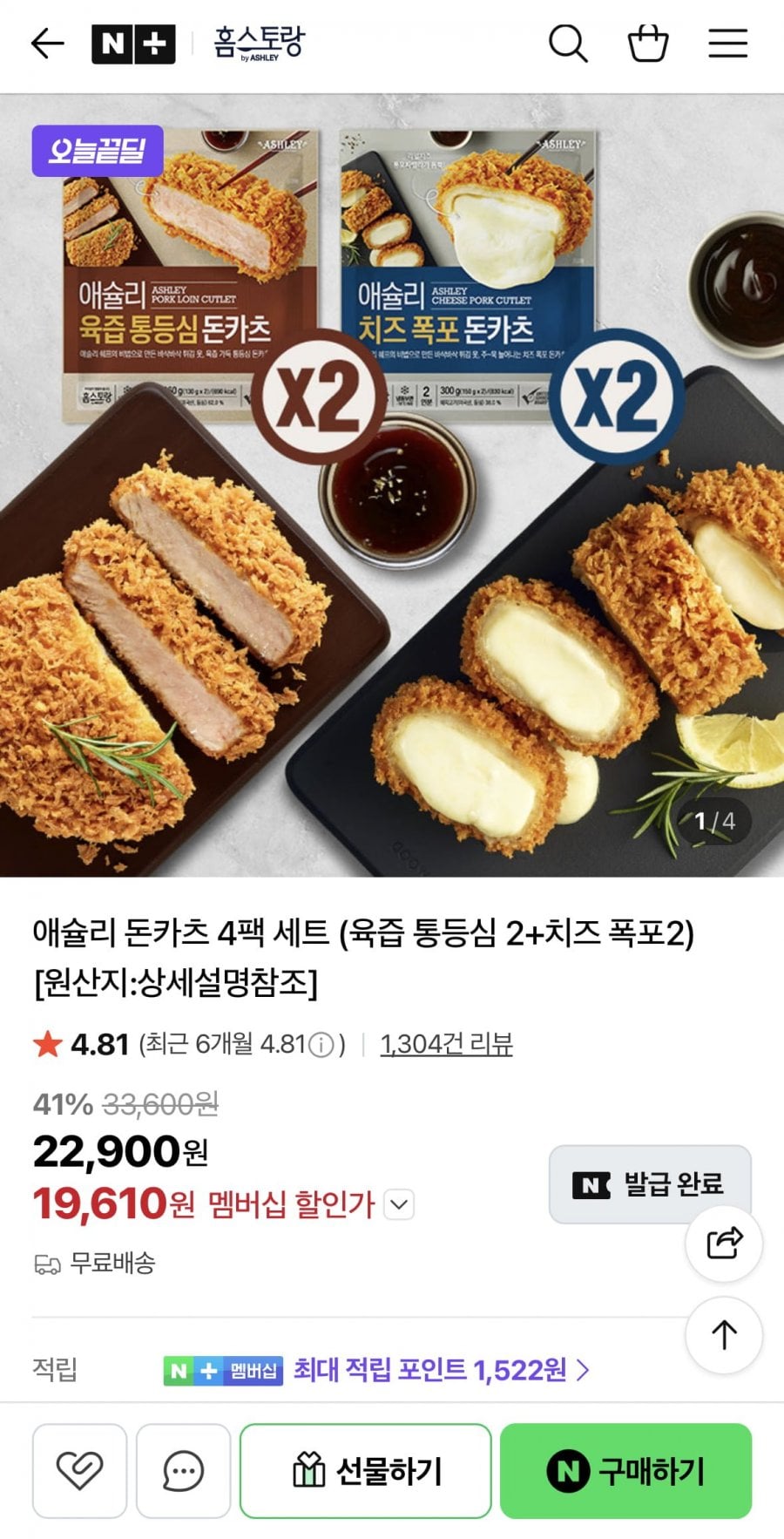Open the N+ membership logo
This screenshot has width=784, height=1539.
point(133,44)
